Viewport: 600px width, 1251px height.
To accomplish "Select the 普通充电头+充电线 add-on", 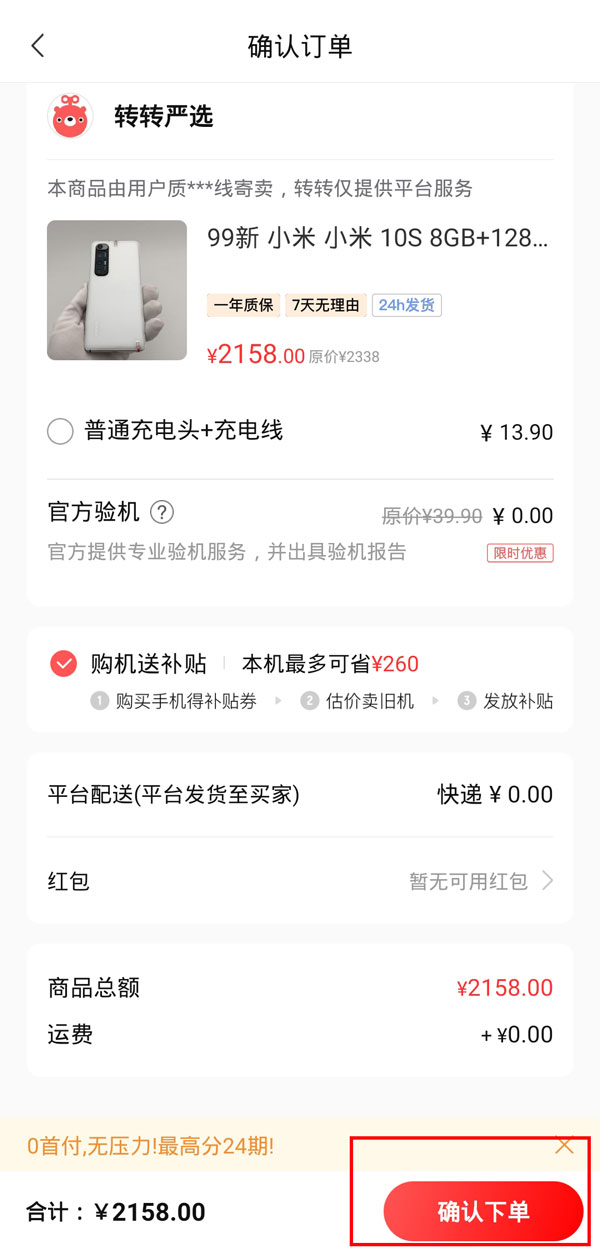I will (x=60, y=432).
